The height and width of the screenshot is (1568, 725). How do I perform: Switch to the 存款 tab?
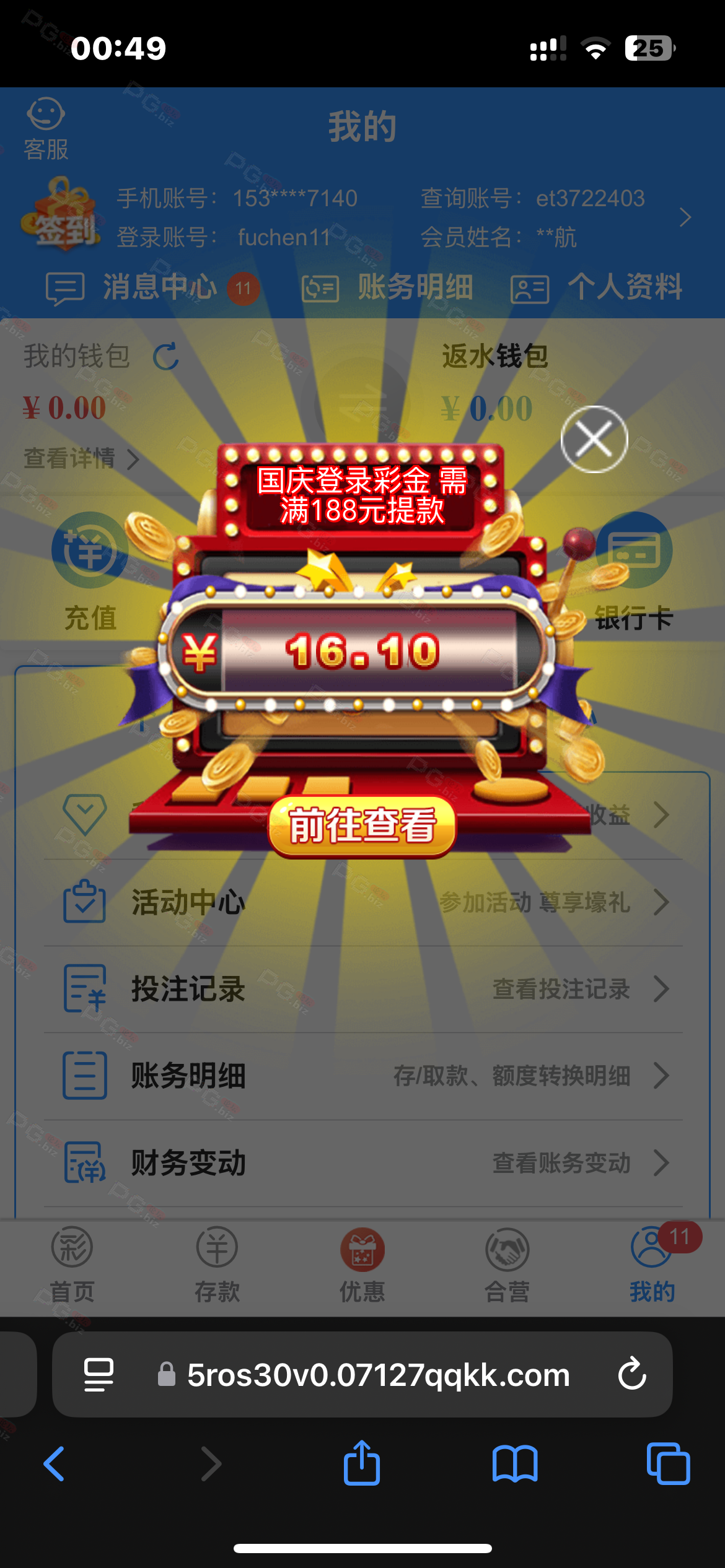(x=217, y=1265)
